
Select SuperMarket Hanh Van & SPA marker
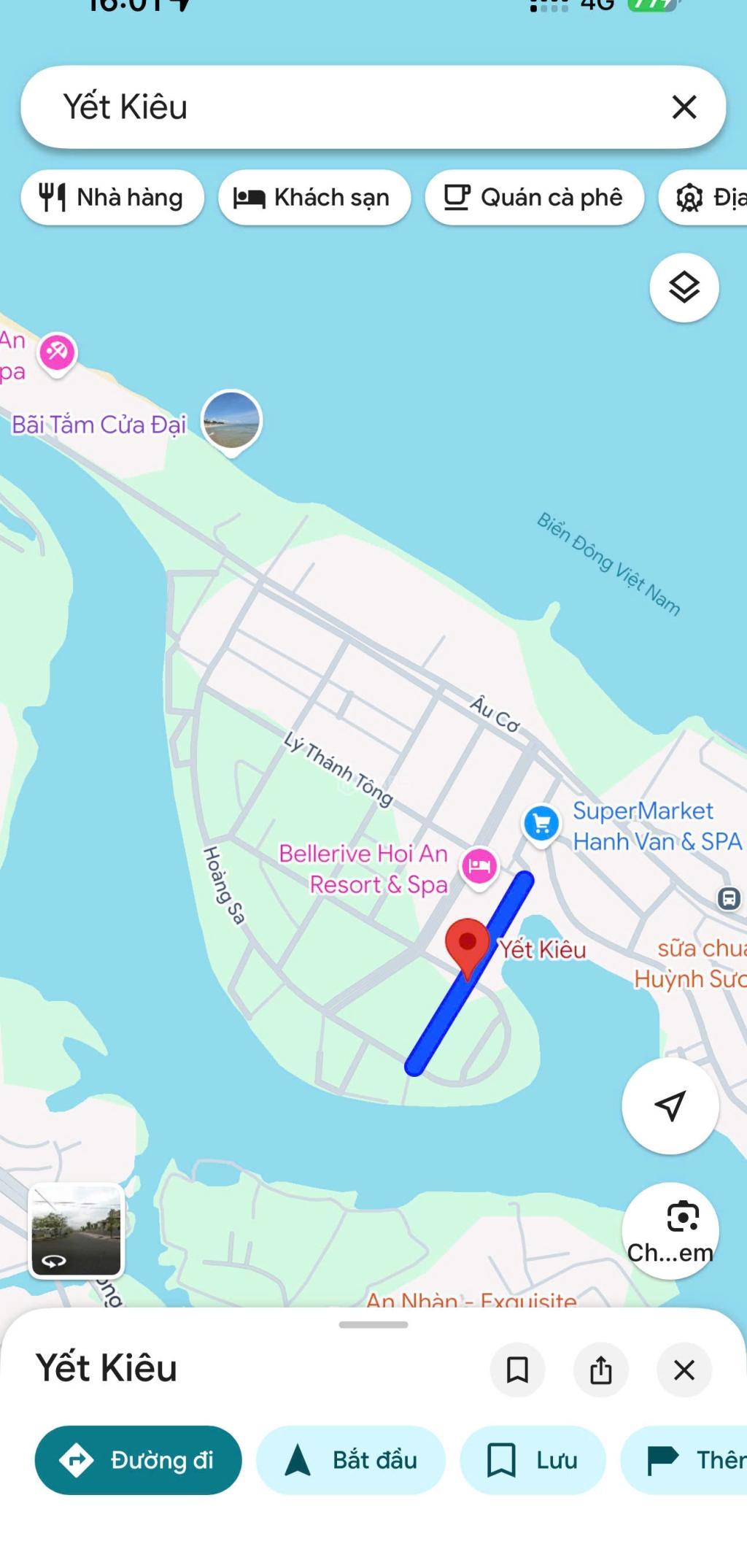tap(541, 823)
